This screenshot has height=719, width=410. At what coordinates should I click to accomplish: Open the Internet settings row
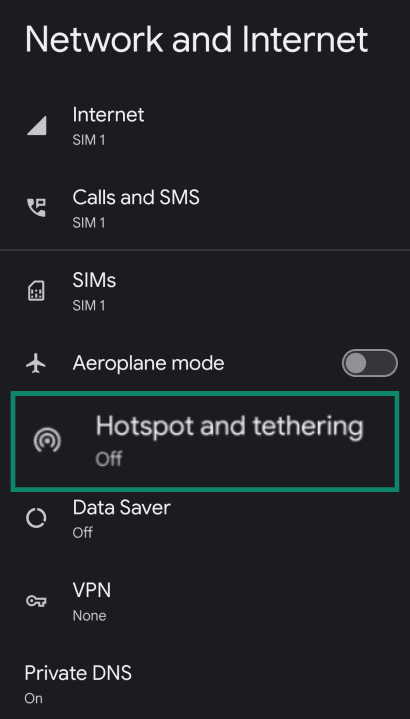[205, 126]
